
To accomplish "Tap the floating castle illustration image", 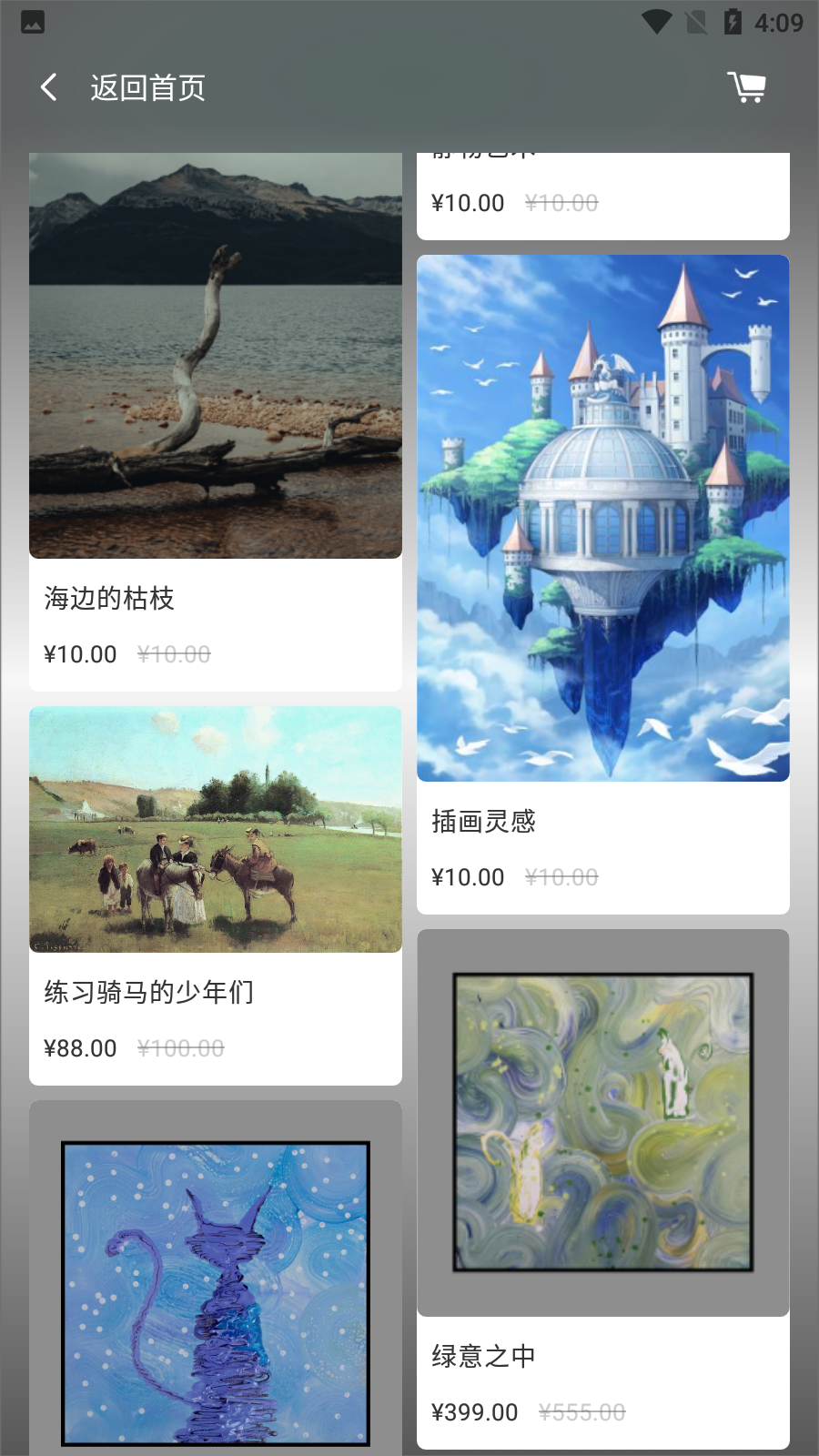I will point(602,519).
